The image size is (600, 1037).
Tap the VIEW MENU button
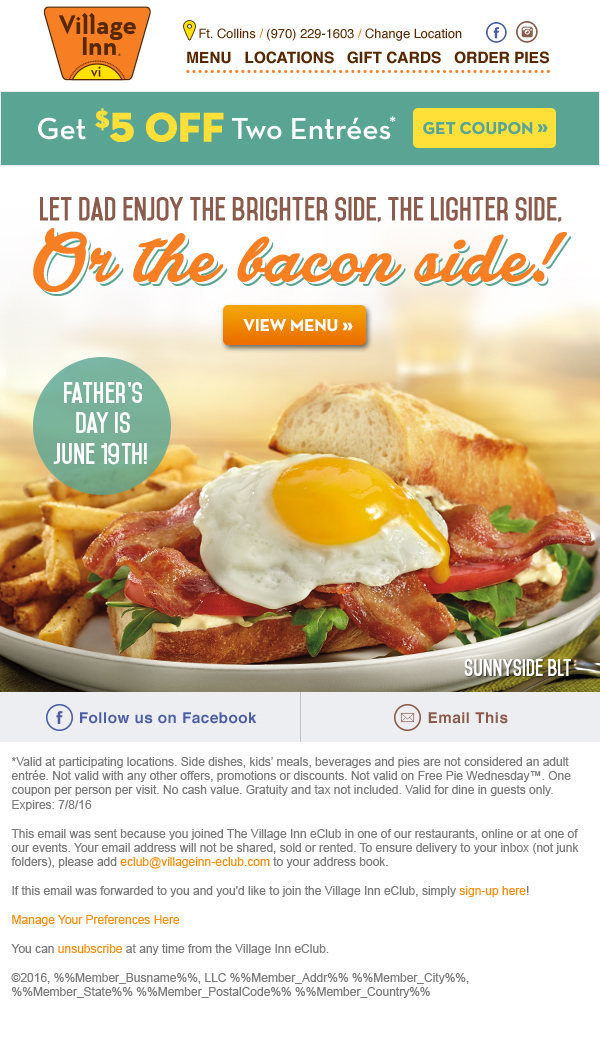(x=294, y=325)
